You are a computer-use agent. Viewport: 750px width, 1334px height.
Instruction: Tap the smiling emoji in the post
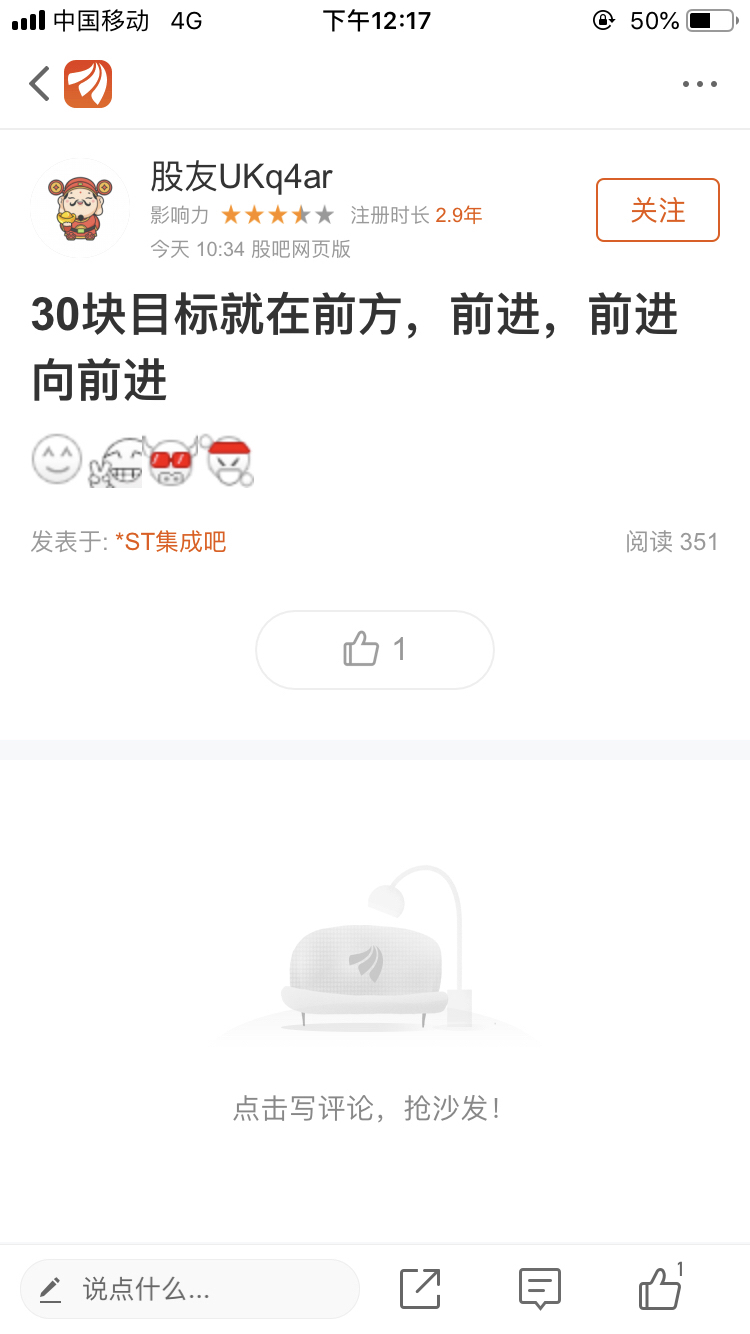pyautogui.click(x=57, y=459)
